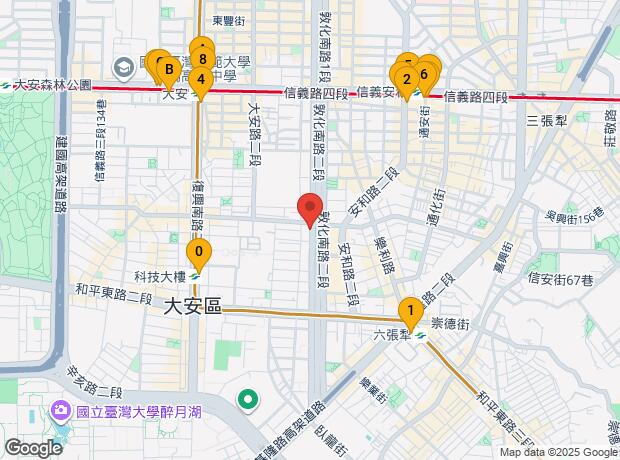Image resolution: width=620 pixels, height=460 pixels.
Task: Open the Google logo link
Action: coord(33,447)
